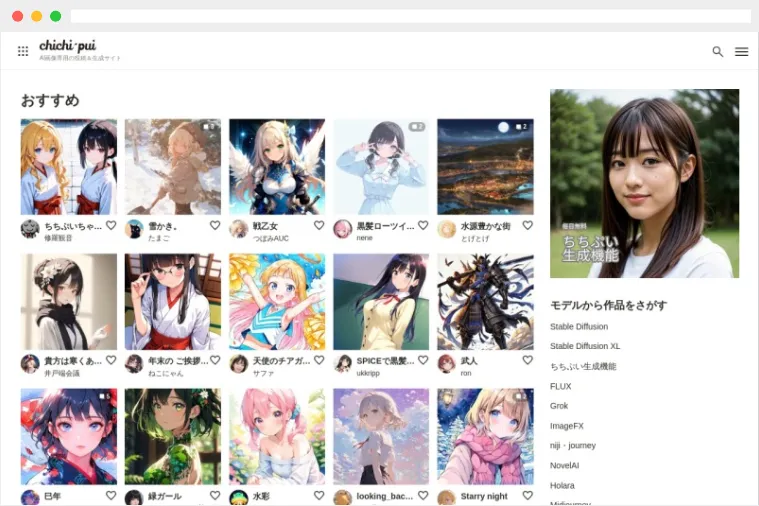Like the 天使のチアガ… artwork

(x=319, y=360)
